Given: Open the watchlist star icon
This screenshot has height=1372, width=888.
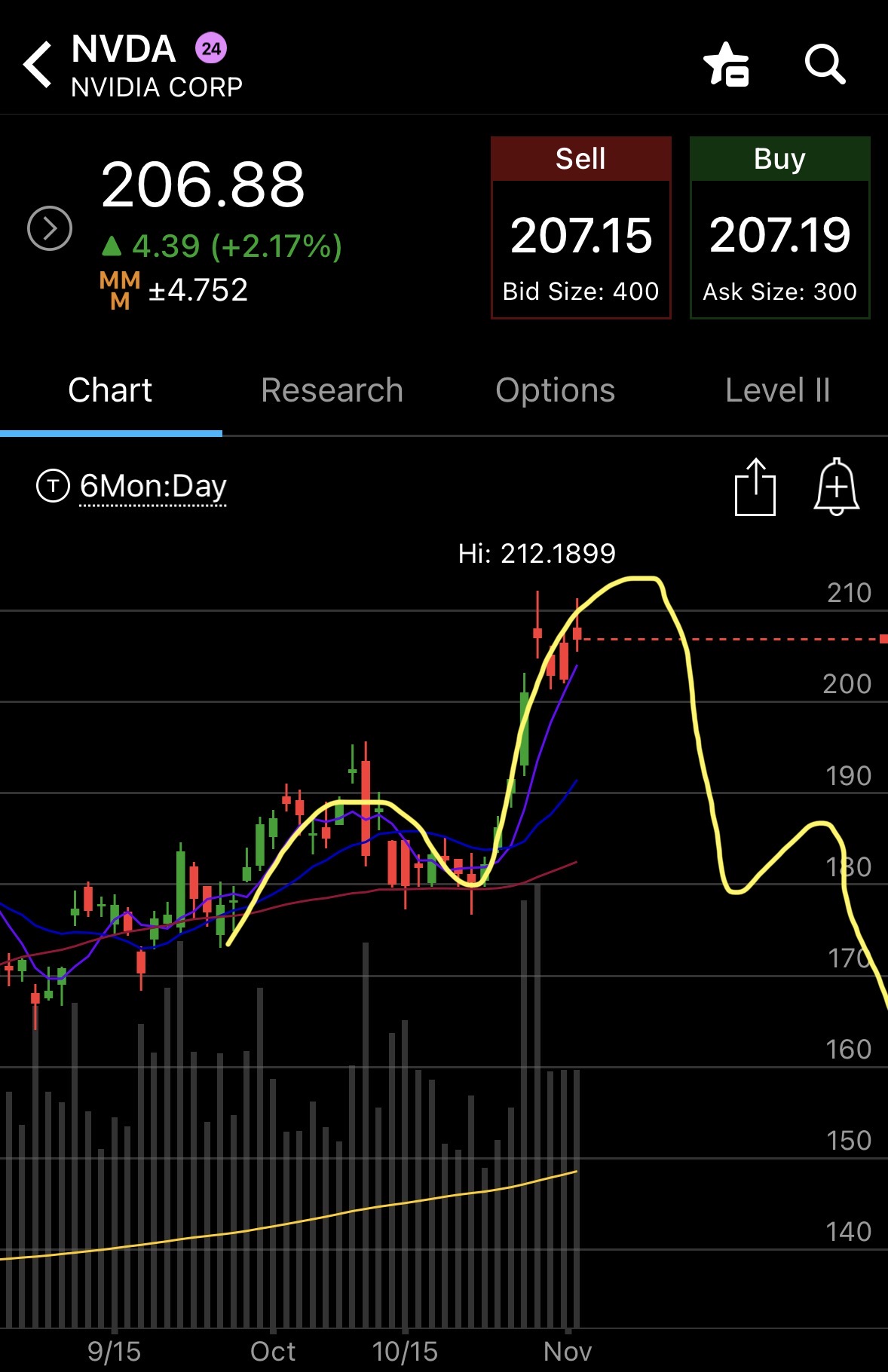Looking at the screenshot, I should 725,65.
